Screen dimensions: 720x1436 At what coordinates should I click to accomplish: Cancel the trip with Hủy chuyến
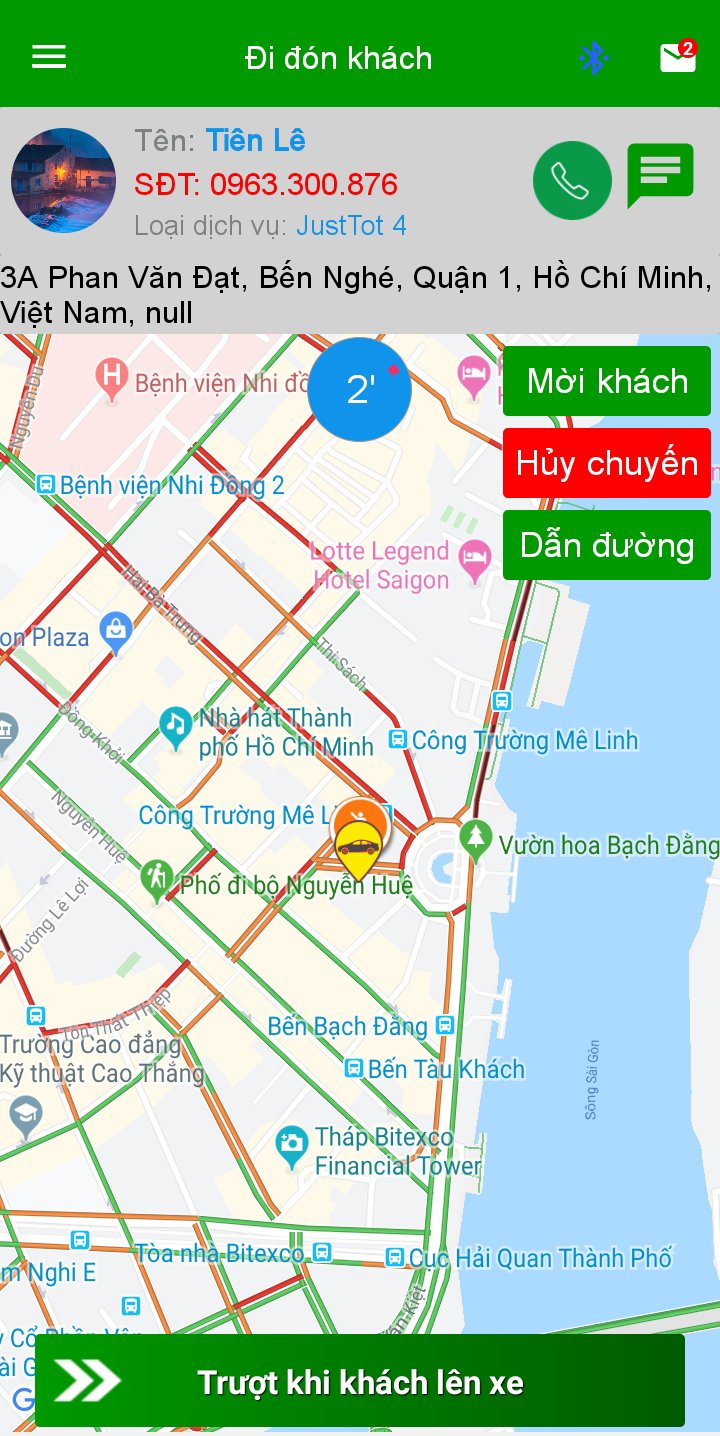607,463
